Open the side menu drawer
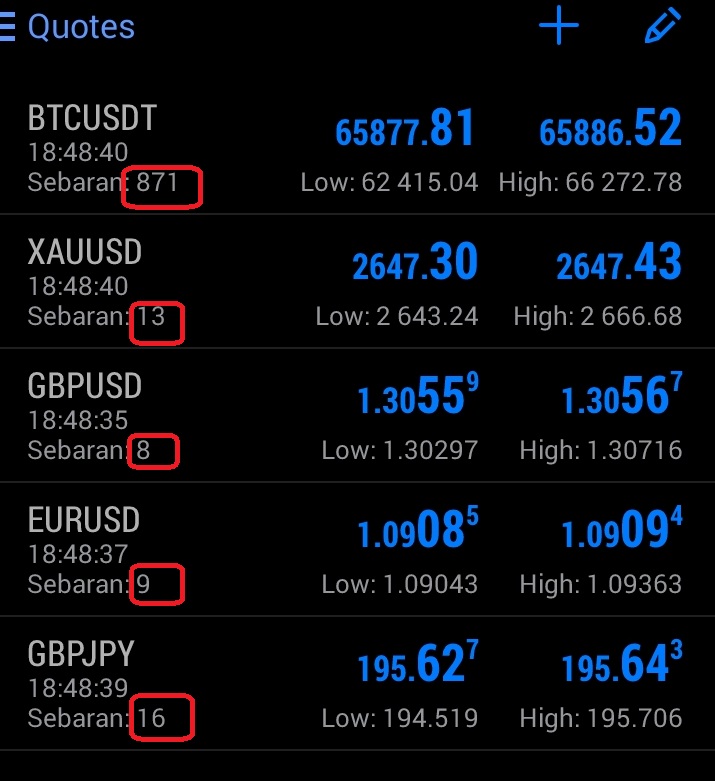The image size is (715, 781). point(8,27)
